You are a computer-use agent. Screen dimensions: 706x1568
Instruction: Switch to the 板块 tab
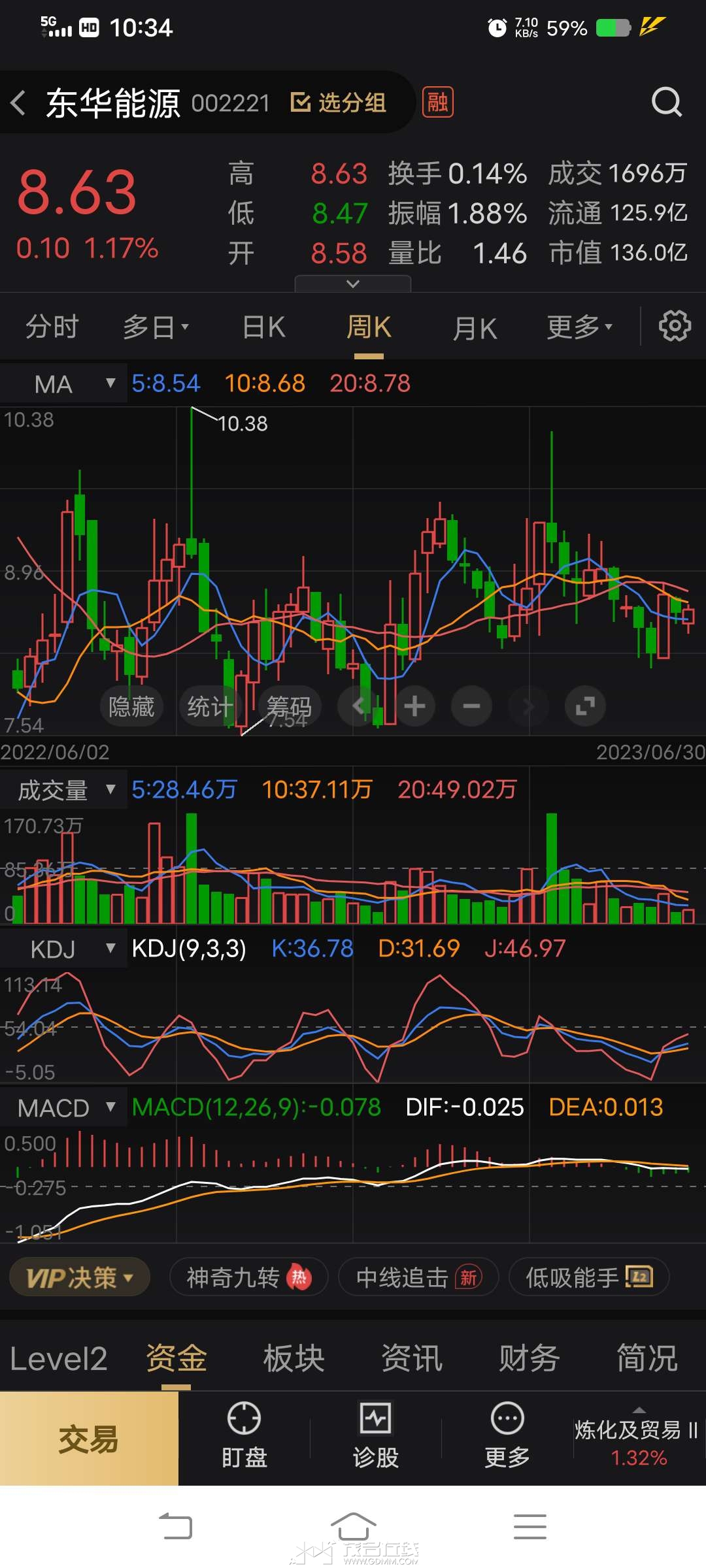294,1358
